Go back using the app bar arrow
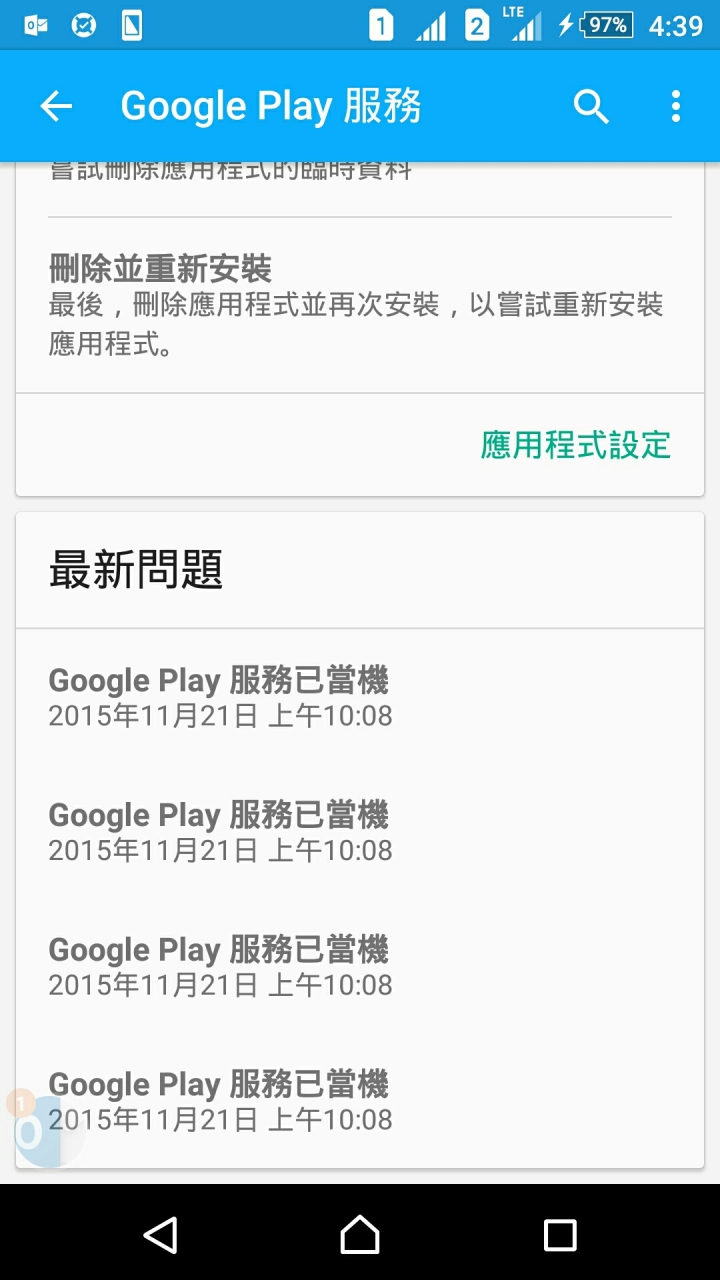The image size is (720, 1280). tap(56, 106)
